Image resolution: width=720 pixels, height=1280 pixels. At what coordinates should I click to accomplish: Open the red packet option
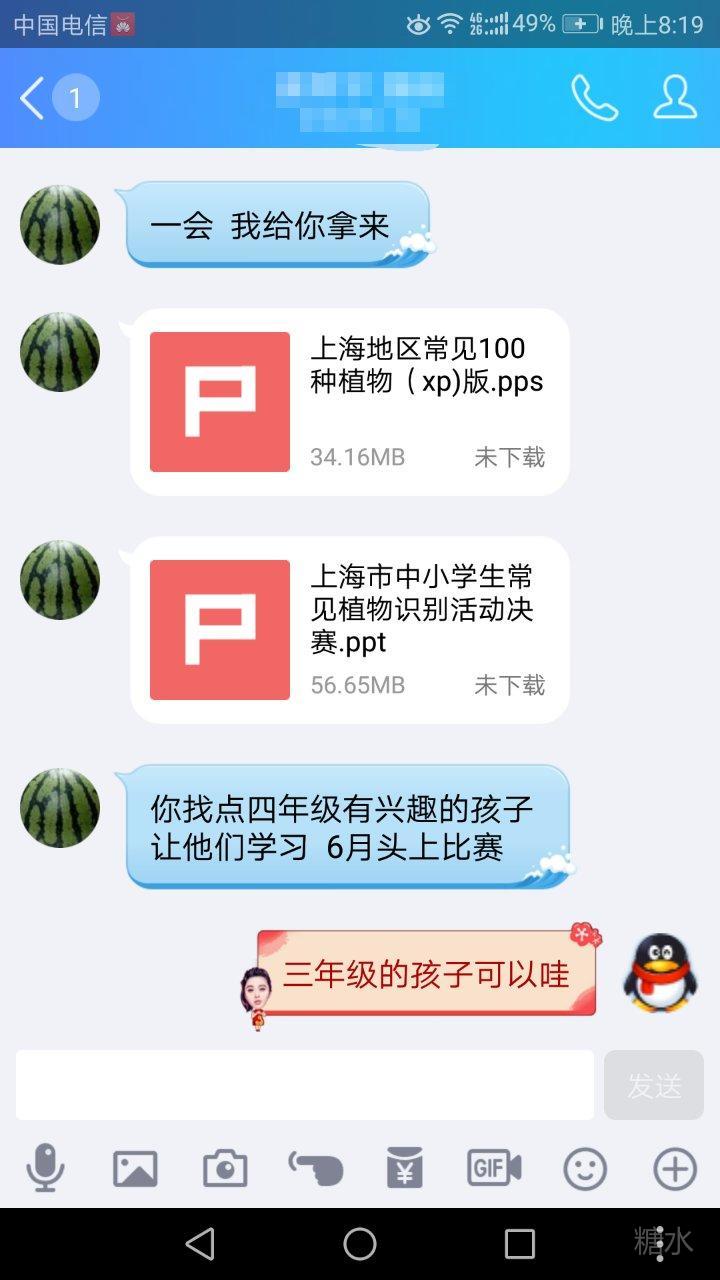click(x=405, y=1168)
